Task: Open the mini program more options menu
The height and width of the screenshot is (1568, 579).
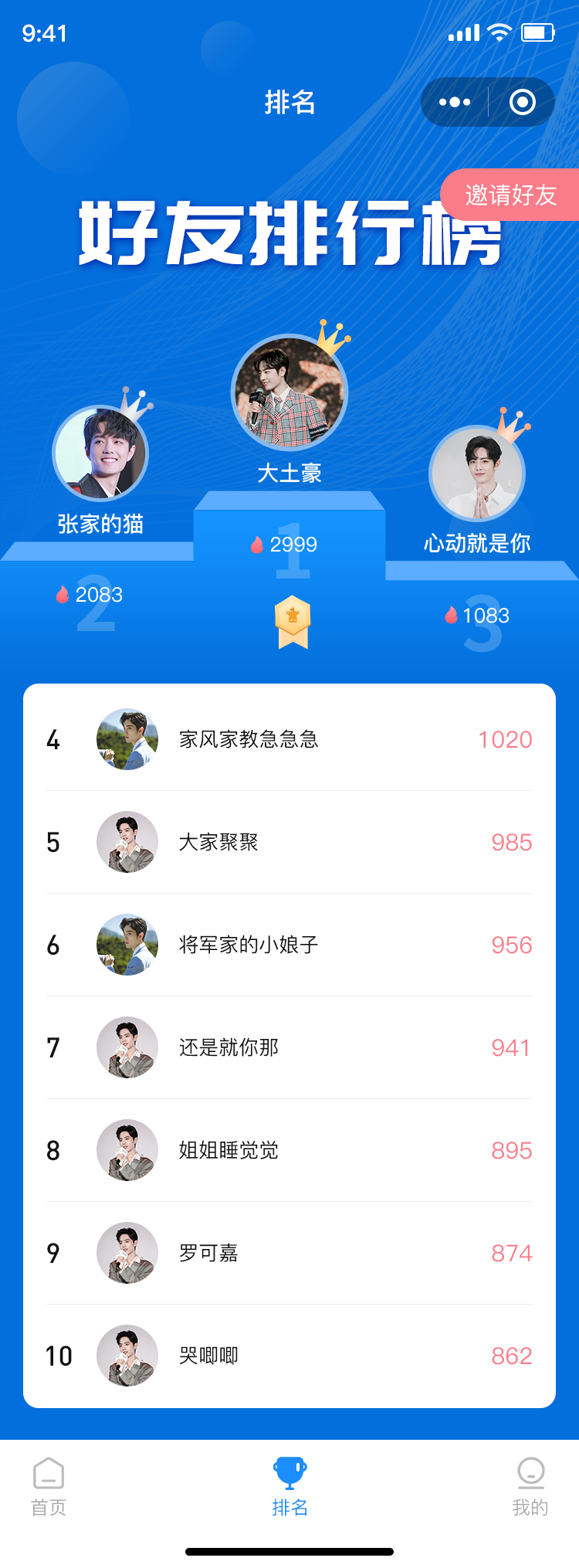Action: 455,102
